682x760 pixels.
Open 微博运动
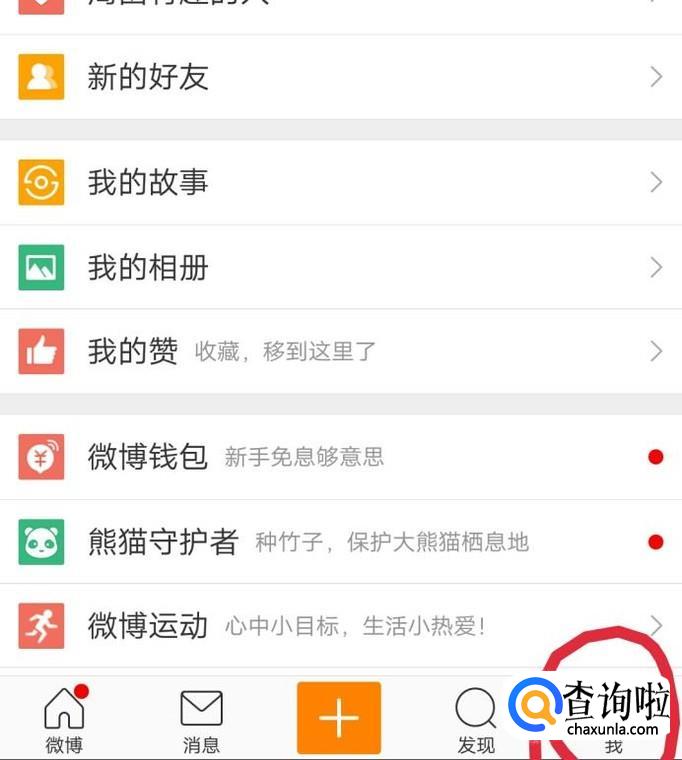340,627
